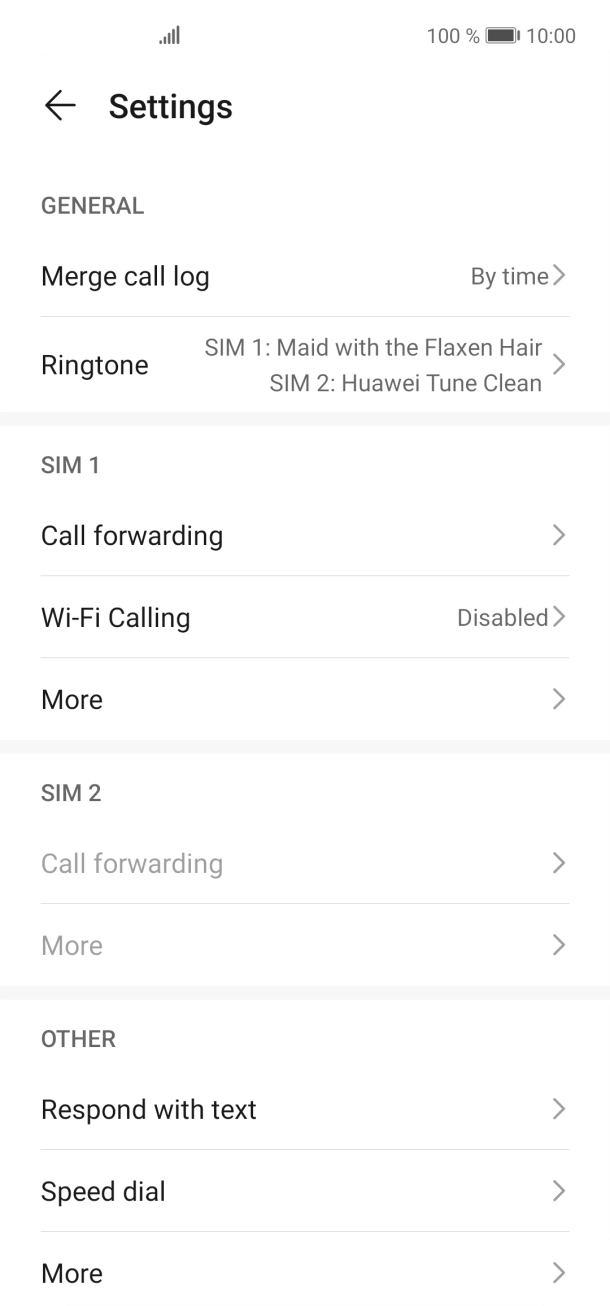Open Ringtone settings
Screen dimensions: 610x1306
click(304, 365)
